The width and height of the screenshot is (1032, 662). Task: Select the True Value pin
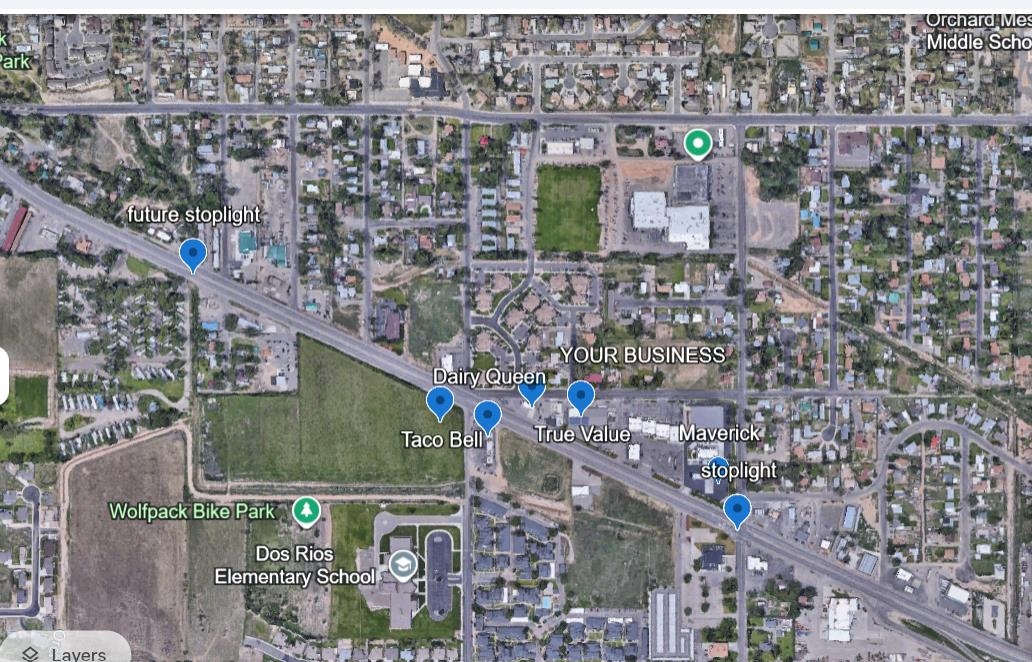[581, 397]
